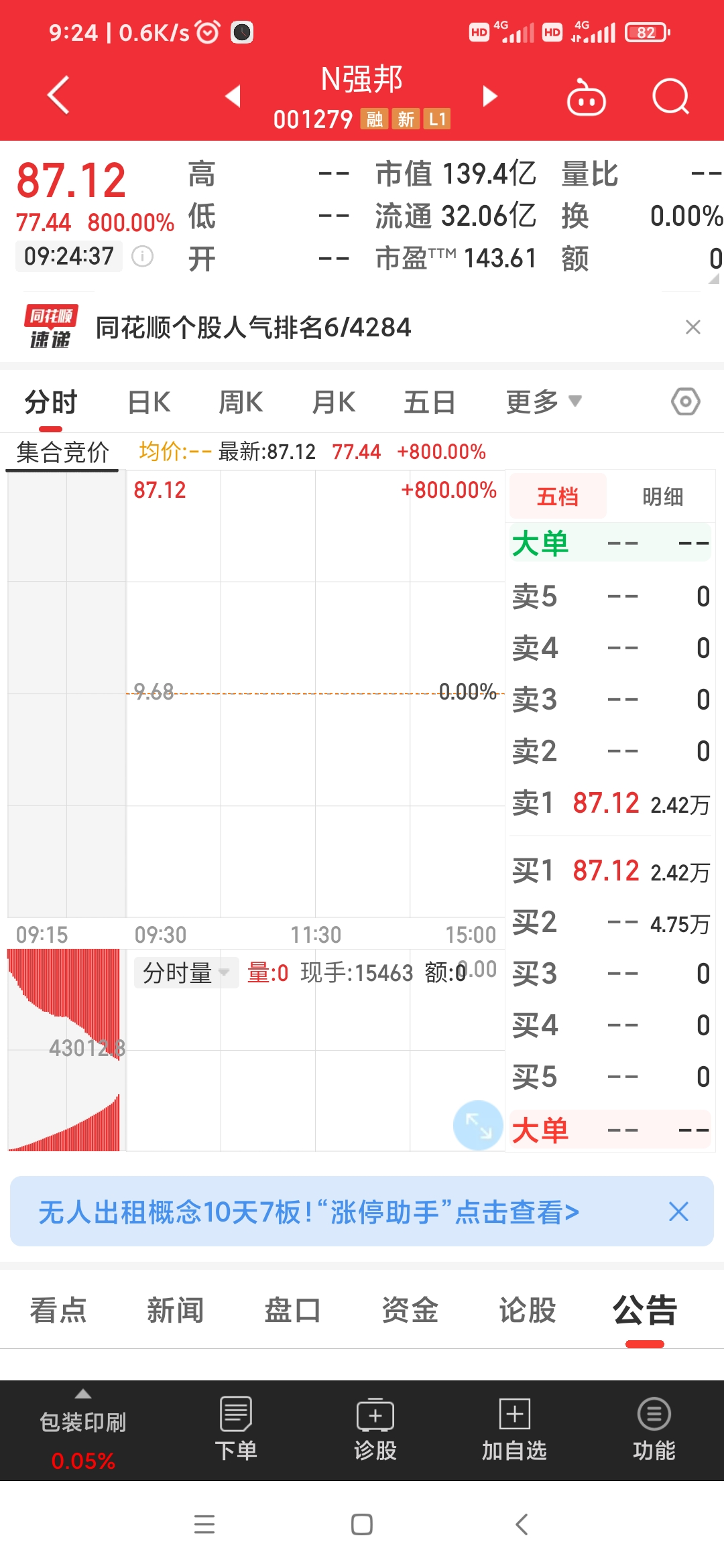Open the robot assistant icon
The image size is (724, 1568).
click(586, 99)
